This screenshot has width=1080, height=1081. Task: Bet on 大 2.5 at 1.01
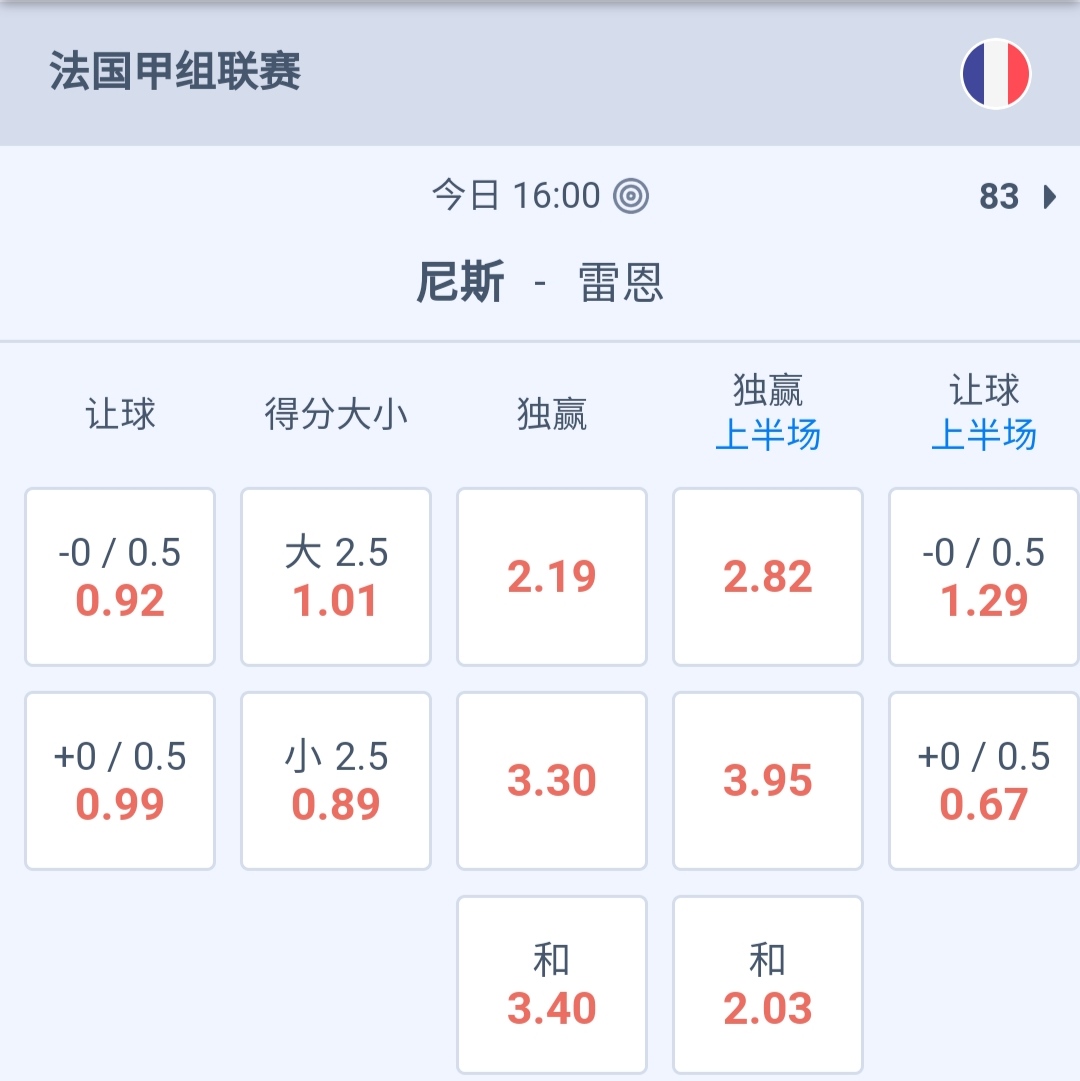click(336, 577)
